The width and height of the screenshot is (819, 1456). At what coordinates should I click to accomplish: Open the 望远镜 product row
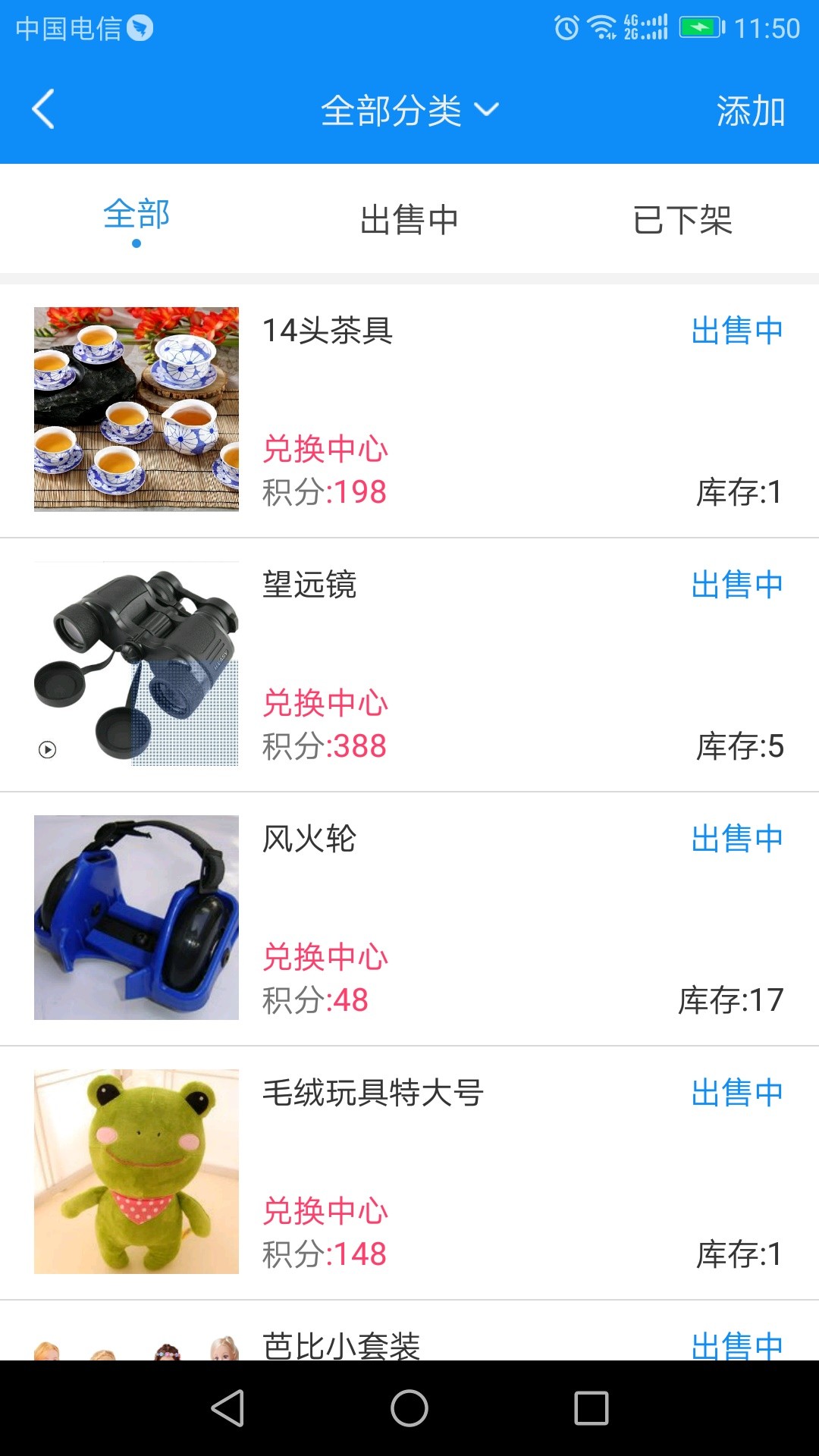409,664
